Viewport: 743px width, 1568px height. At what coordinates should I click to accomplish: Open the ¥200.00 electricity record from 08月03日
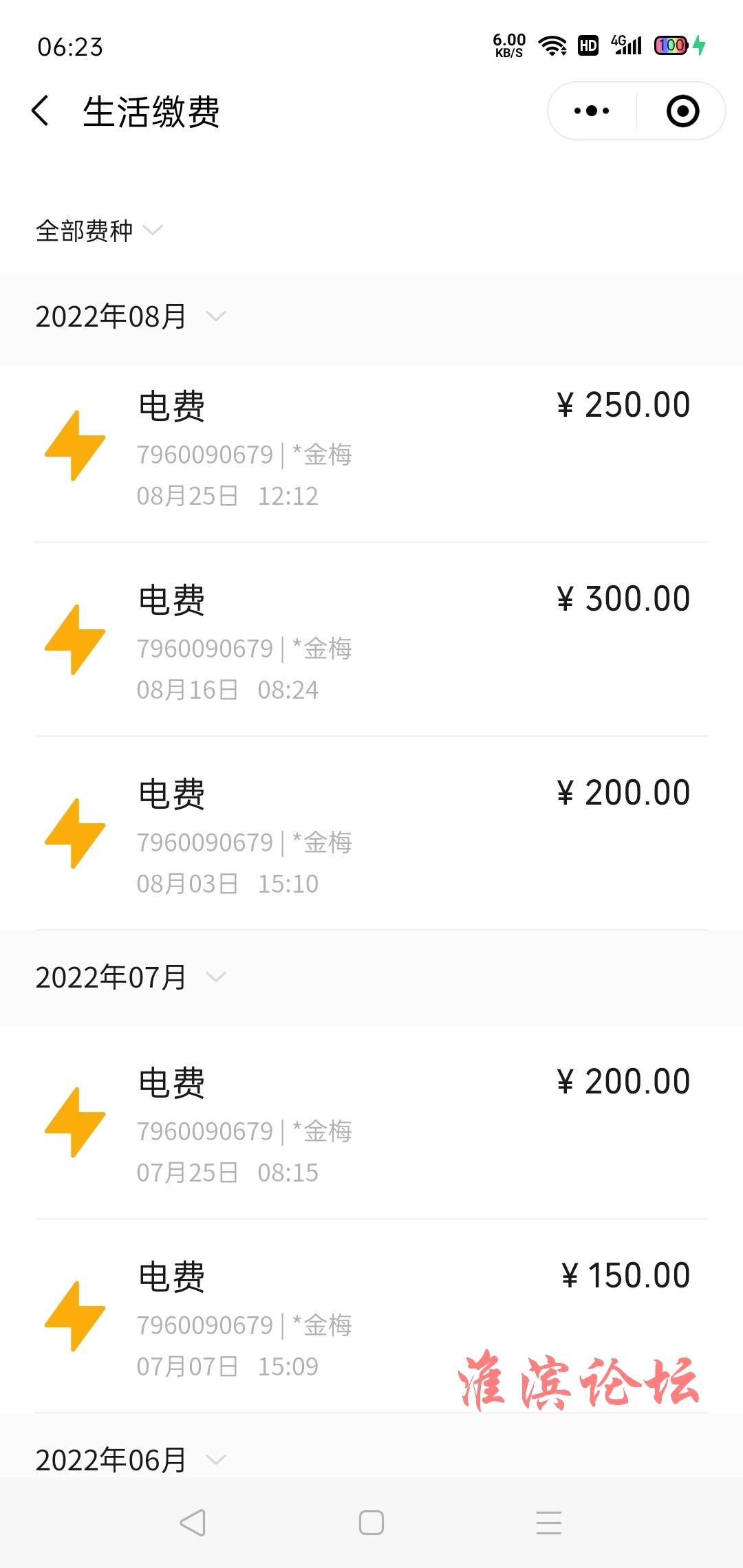tap(371, 833)
